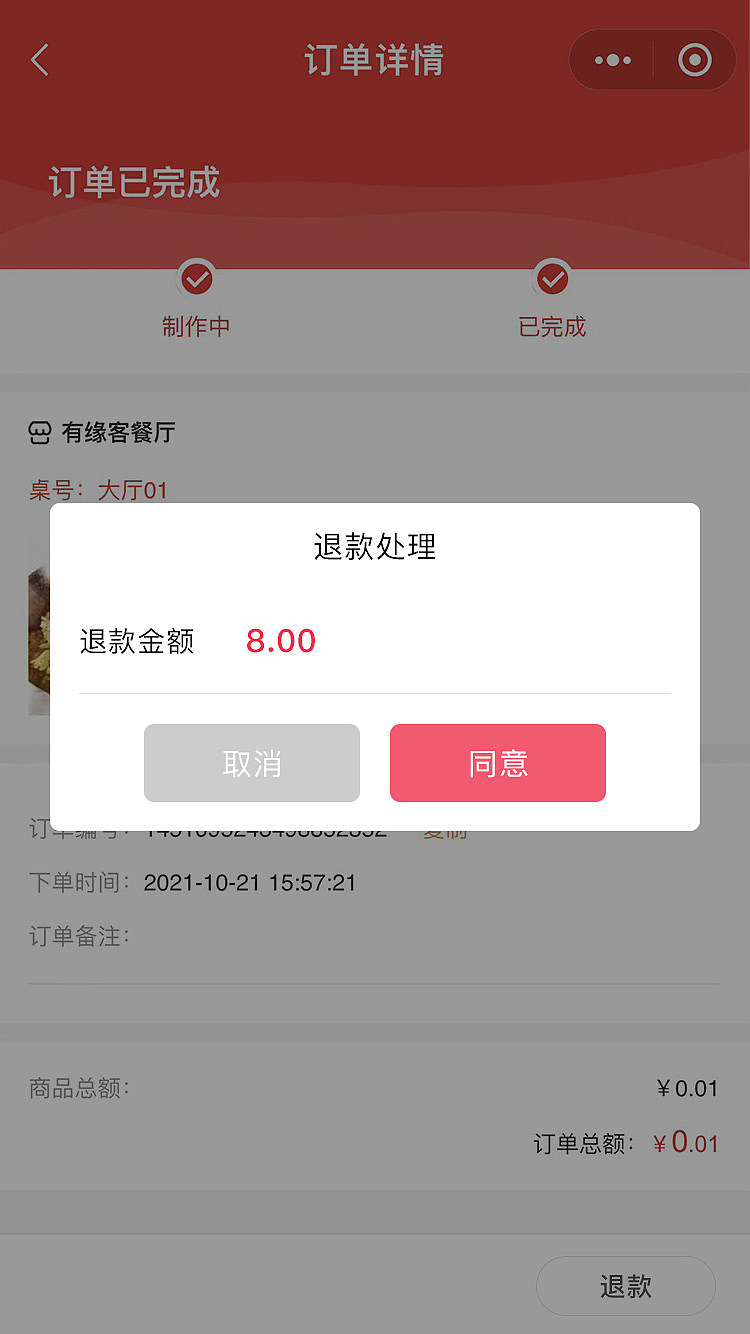The image size is (750, 1334).
Task: Dismiss the refund dialog with 取消
Action: (x=251, y=762)
